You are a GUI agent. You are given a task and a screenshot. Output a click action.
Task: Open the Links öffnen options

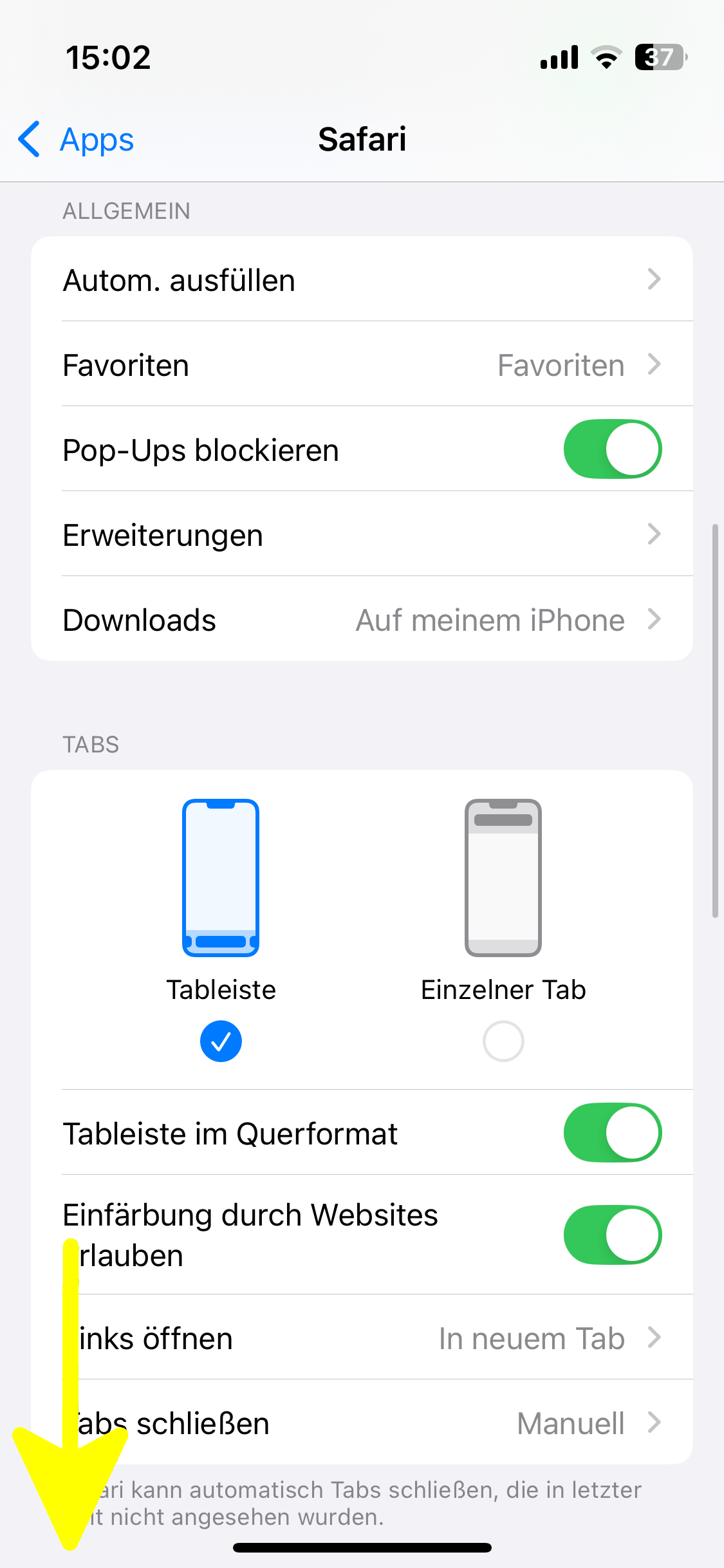[x=362, y=1338]
